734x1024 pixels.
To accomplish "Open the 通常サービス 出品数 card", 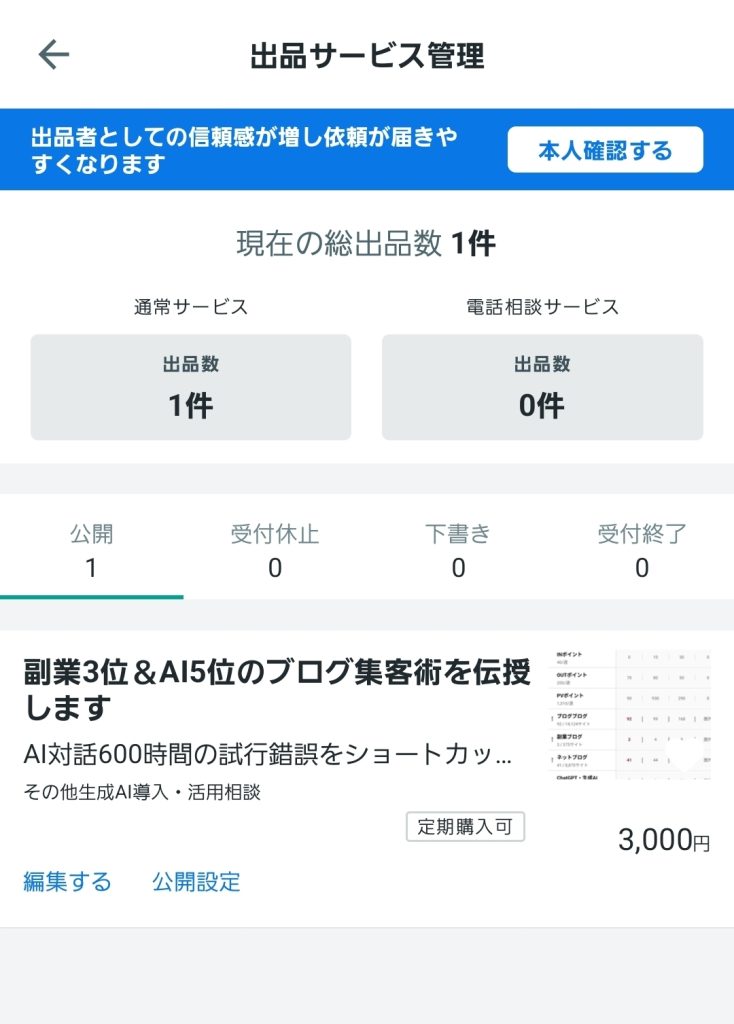I will click(191, 387).
